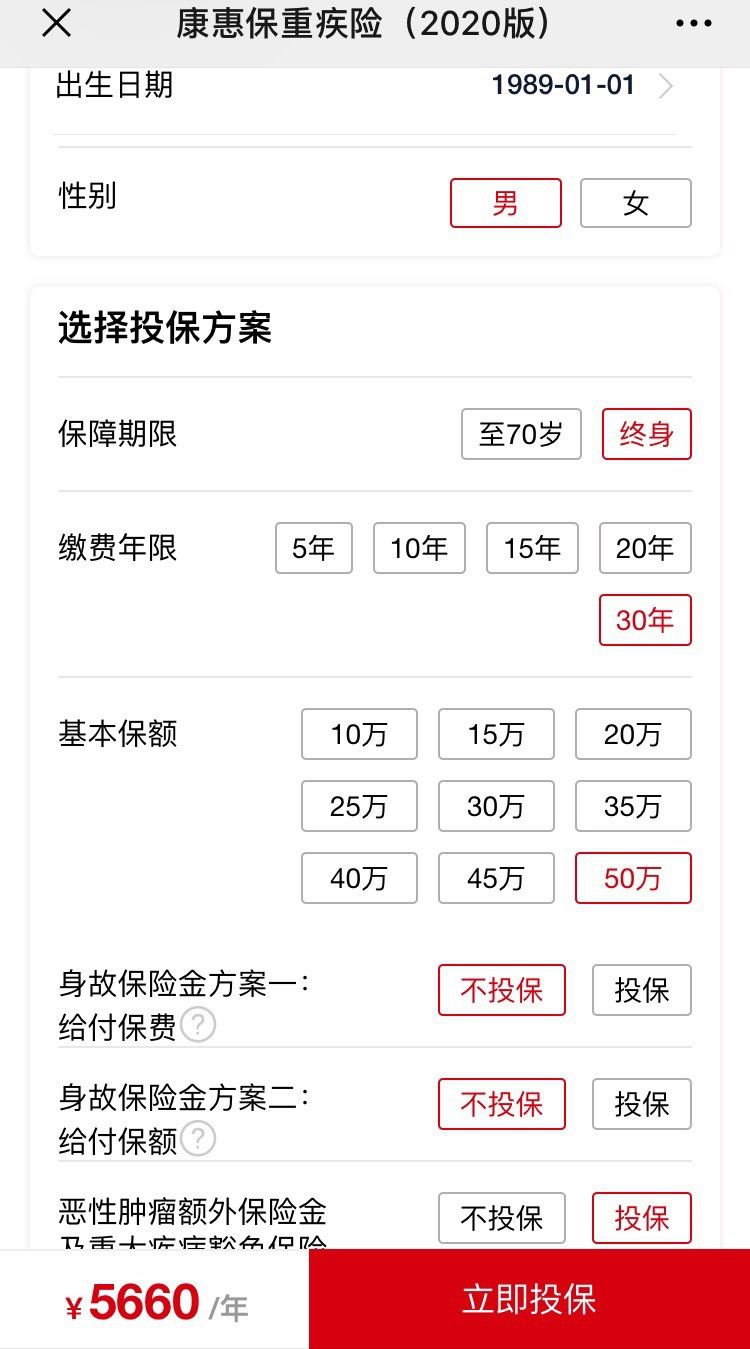
Task: Set basic coverage amount to 10万
Action: tap(359, 734)
